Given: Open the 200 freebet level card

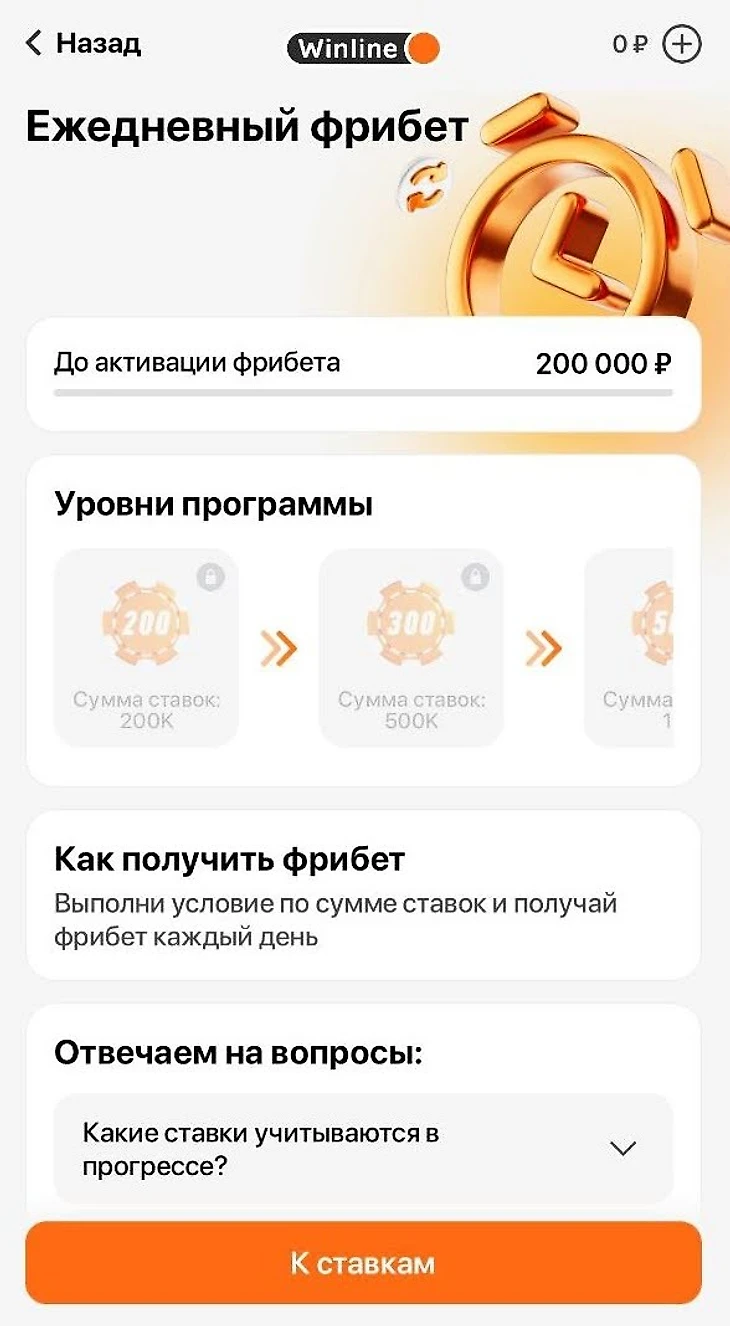Looking at the screenshot, I should [x=146, y=648].
